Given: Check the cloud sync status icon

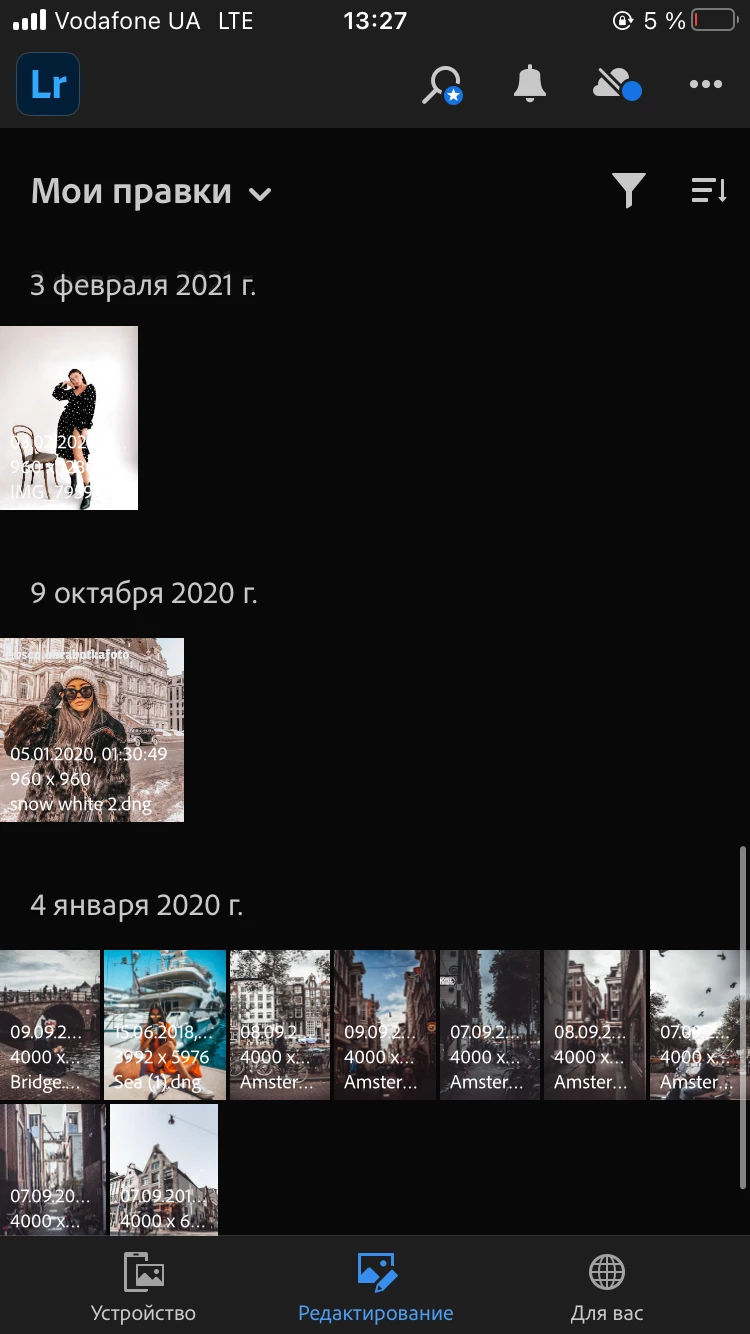Looking at the screenshot, I should [x=616, y=85].
